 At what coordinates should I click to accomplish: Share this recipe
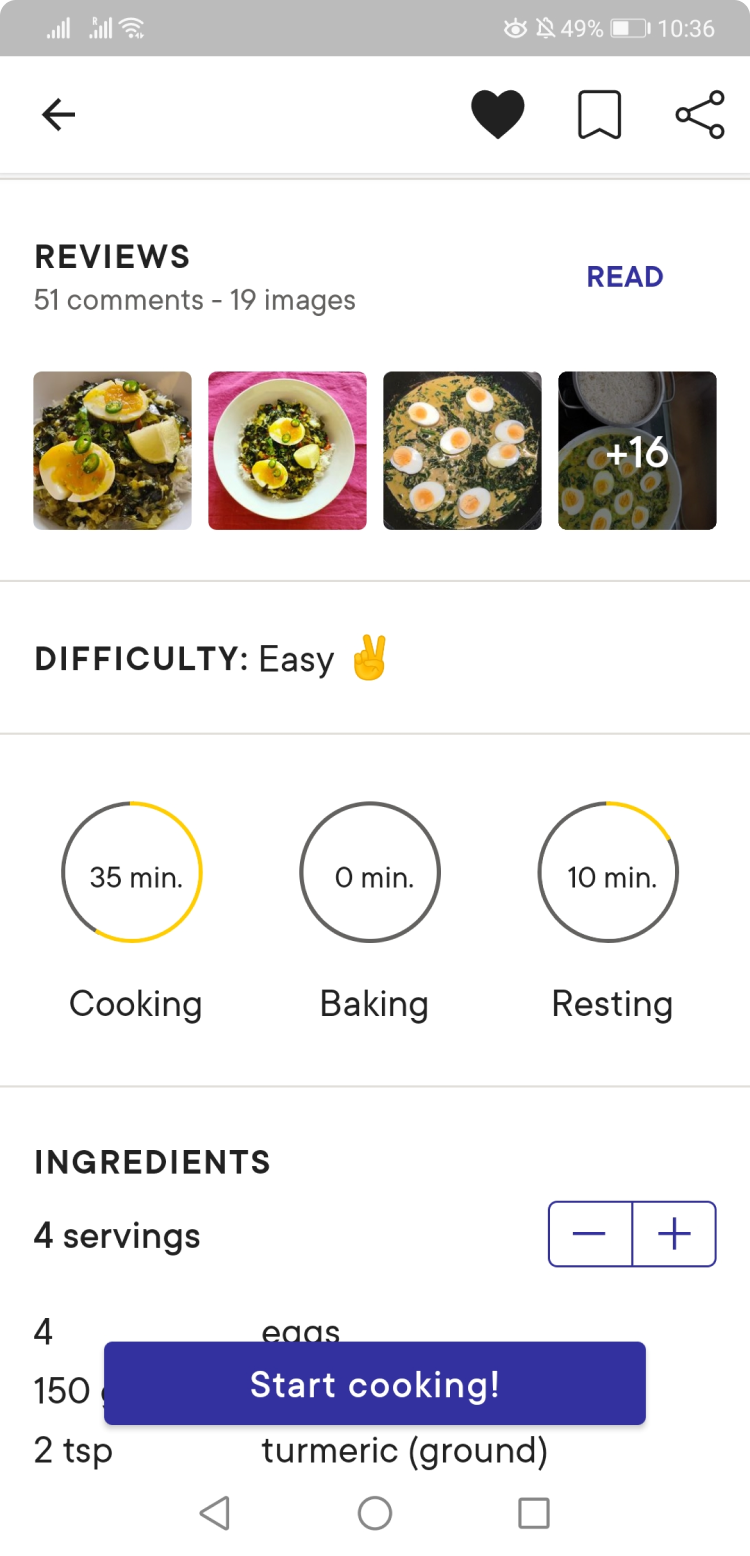[x=699, y=115]
